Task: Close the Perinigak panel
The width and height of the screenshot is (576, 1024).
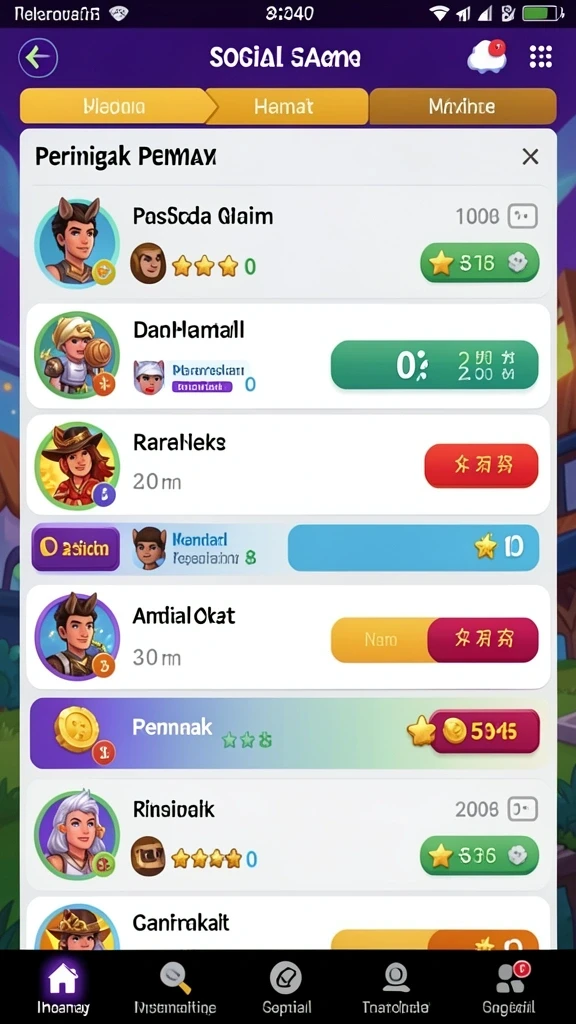Action: point(530,157)
